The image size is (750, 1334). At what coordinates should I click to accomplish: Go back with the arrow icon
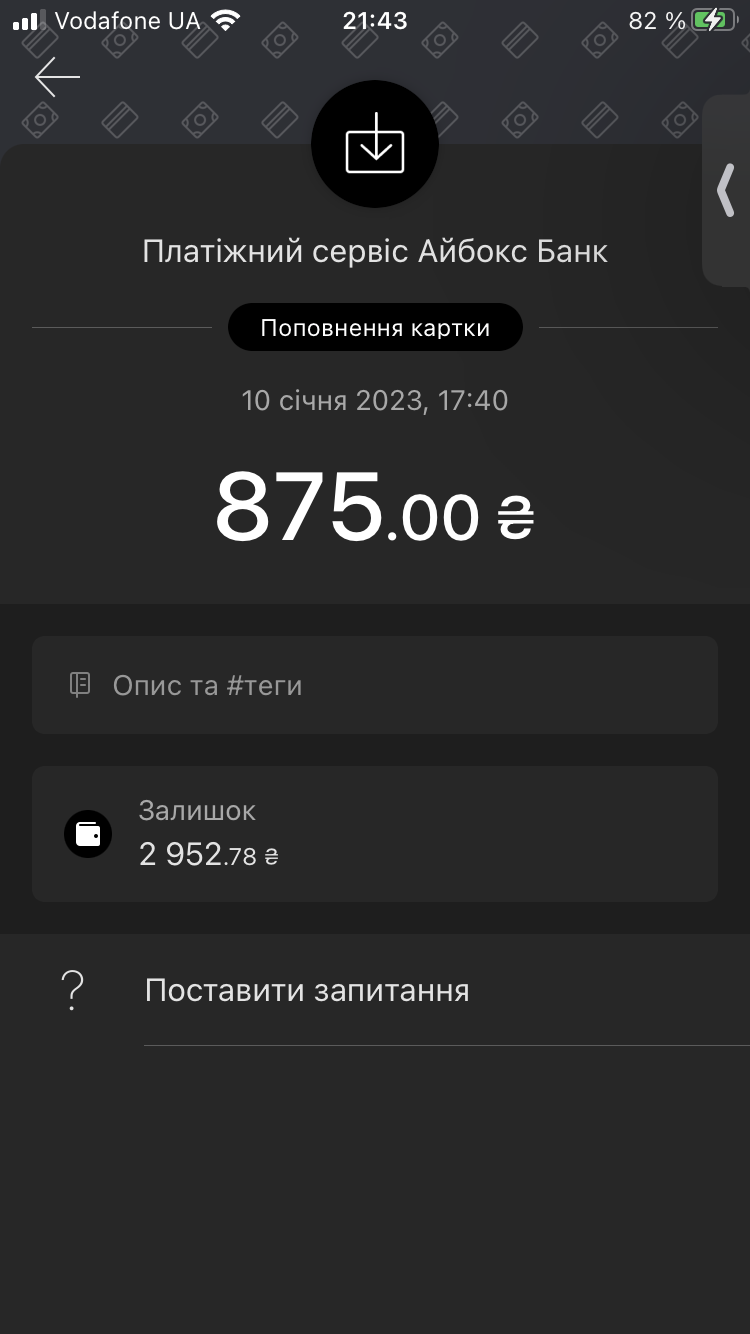[57, 78]
